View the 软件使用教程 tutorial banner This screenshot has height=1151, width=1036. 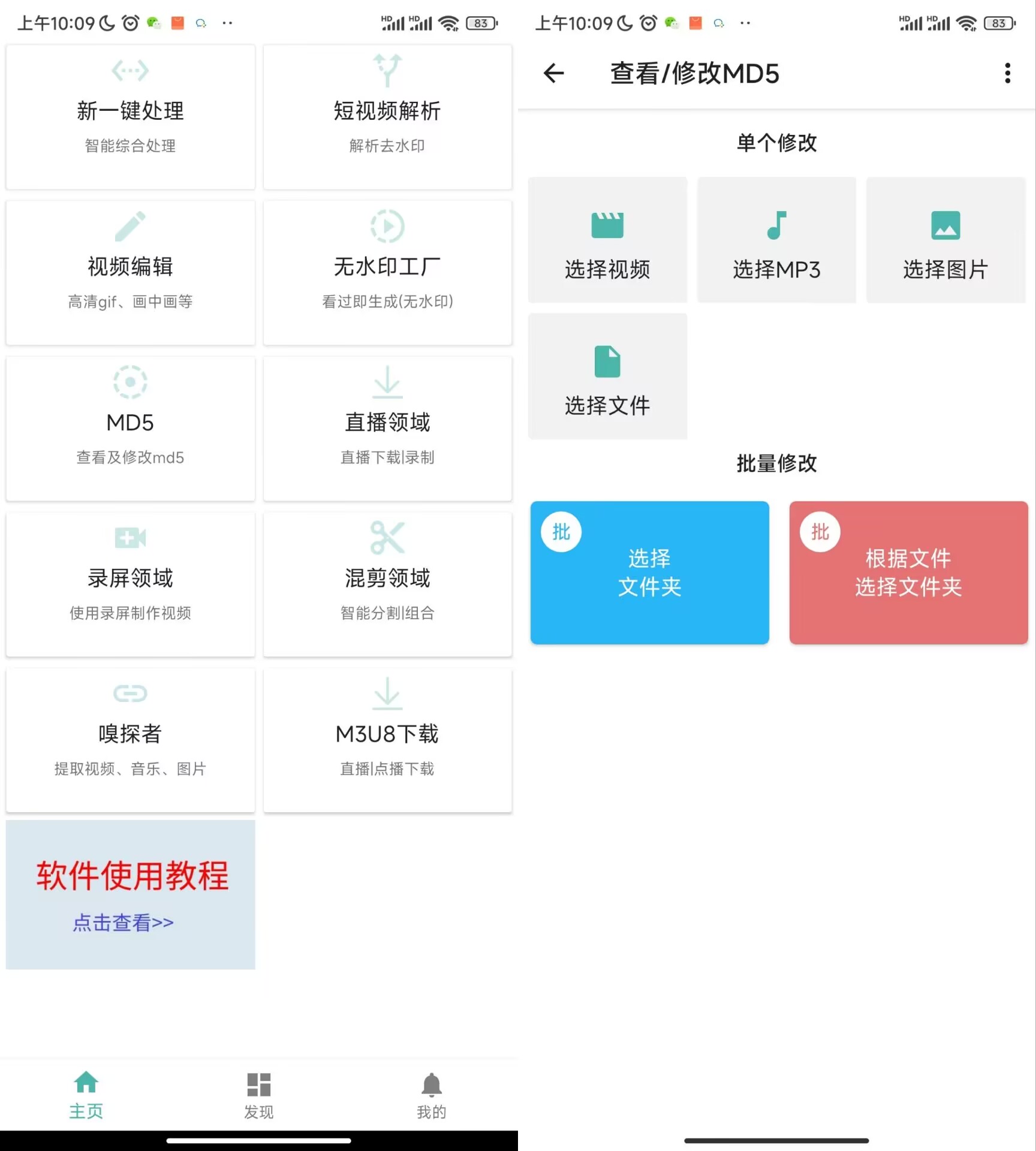point(130,894)
